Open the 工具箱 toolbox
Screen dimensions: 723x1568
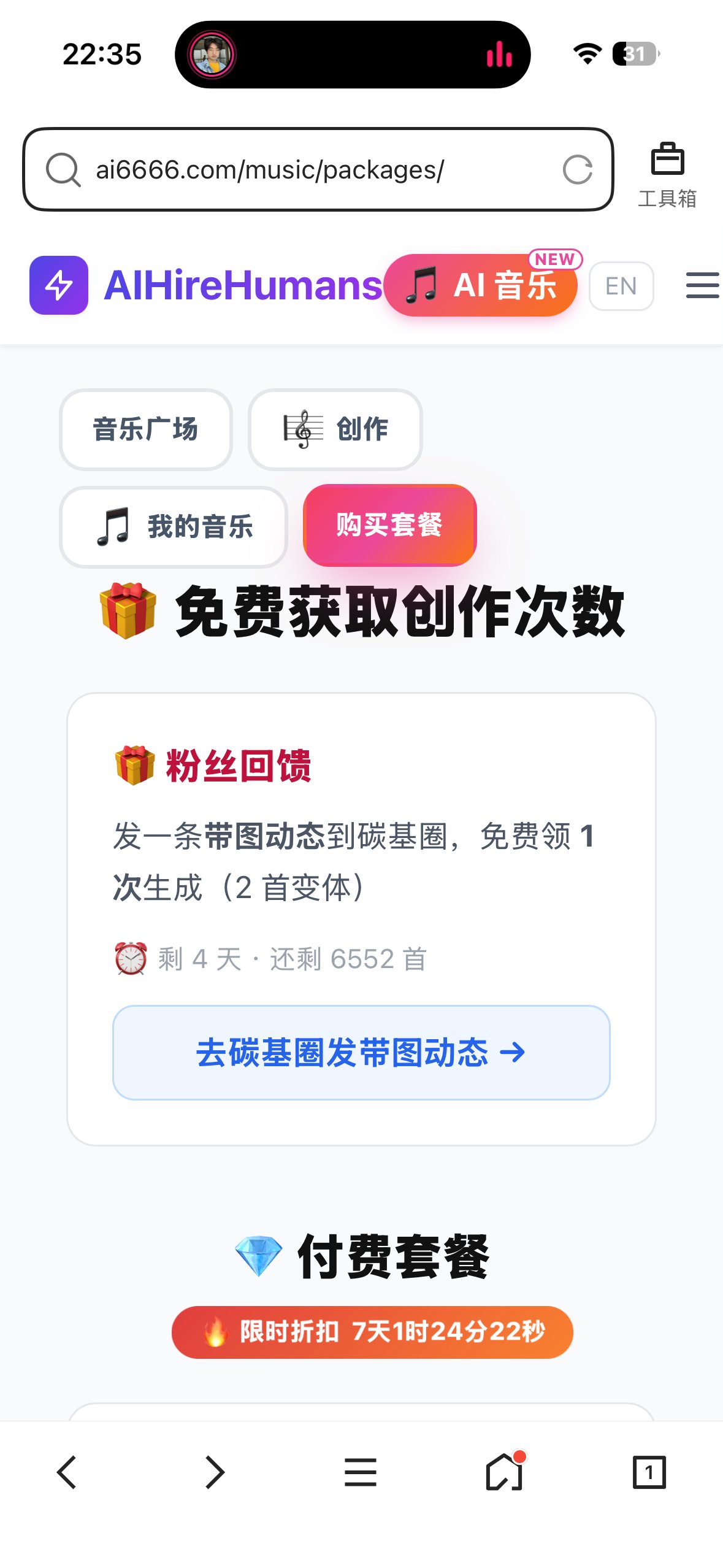click(667, 174)
